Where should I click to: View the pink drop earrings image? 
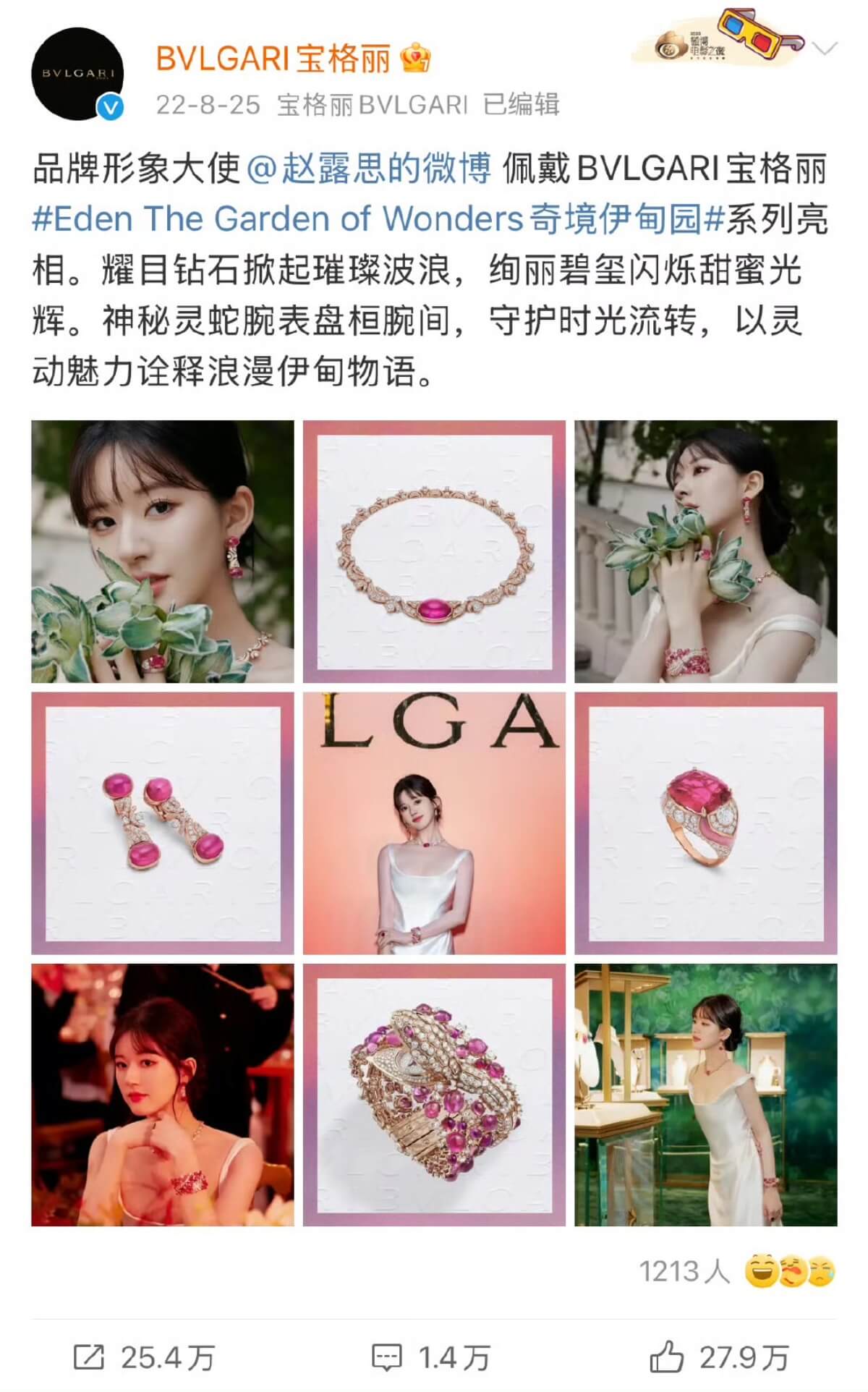(x=163, y=823)
